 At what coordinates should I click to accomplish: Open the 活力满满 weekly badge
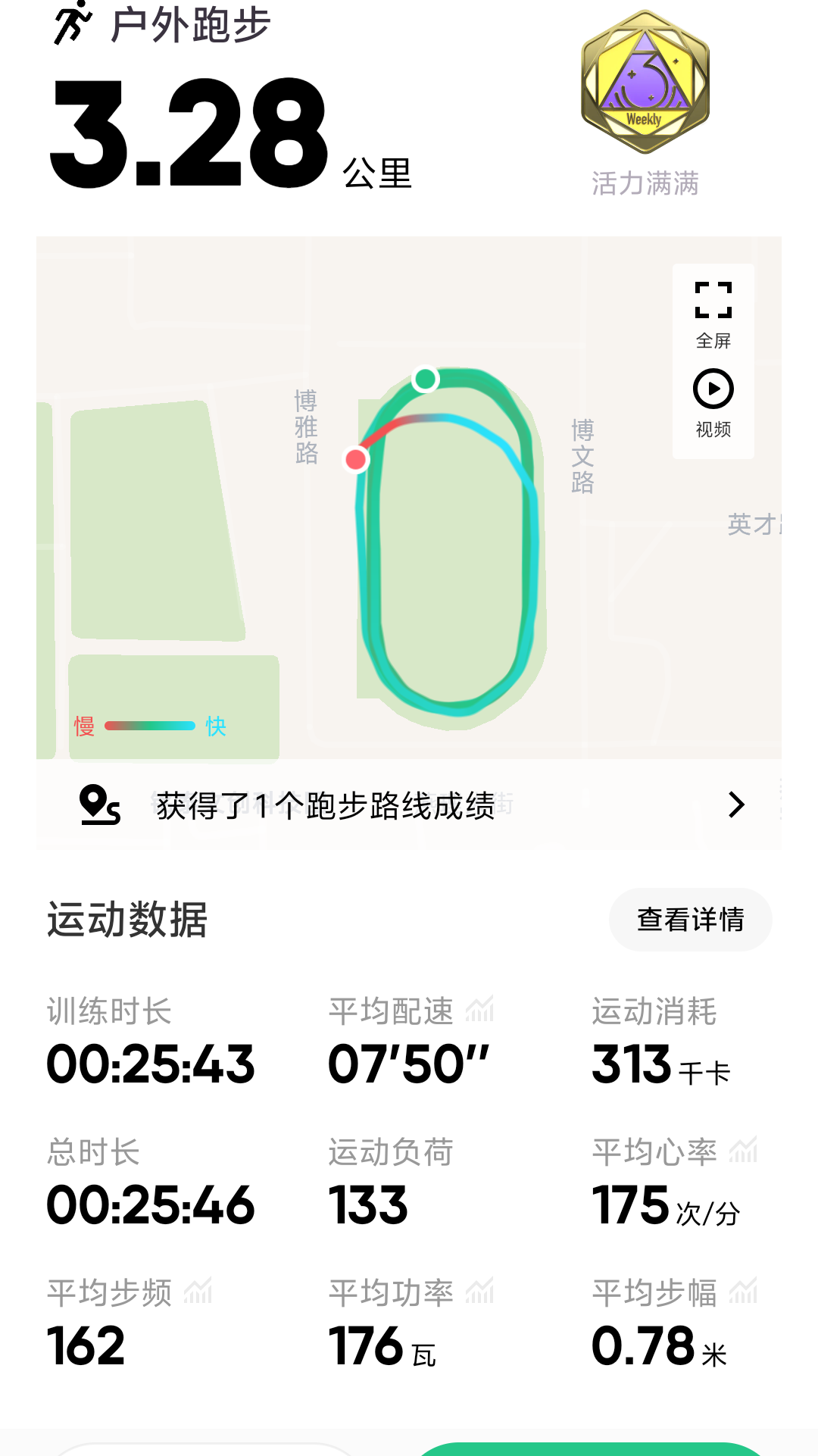coord(645,83)
